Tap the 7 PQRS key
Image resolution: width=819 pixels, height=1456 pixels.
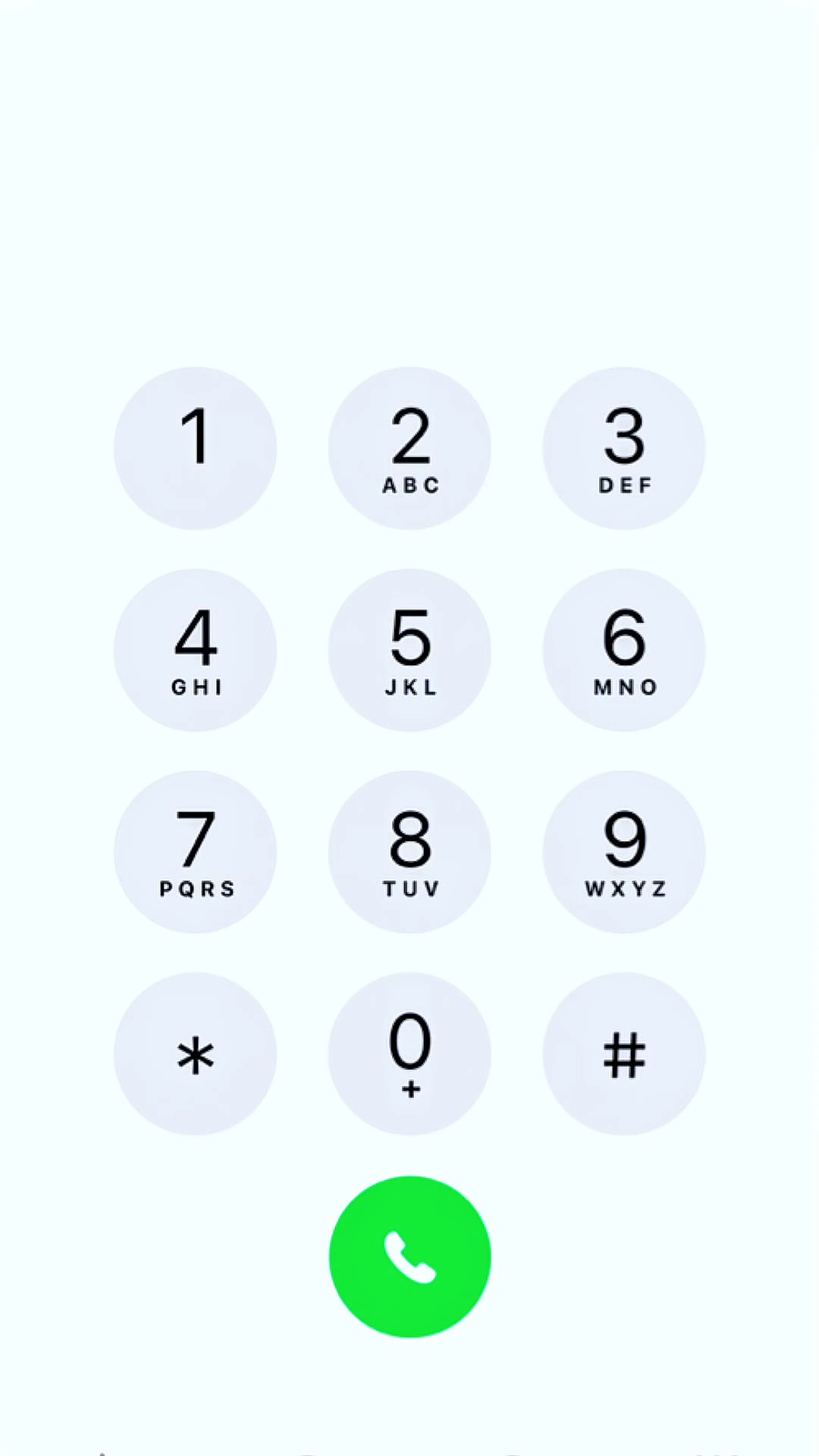pos(196,852)
